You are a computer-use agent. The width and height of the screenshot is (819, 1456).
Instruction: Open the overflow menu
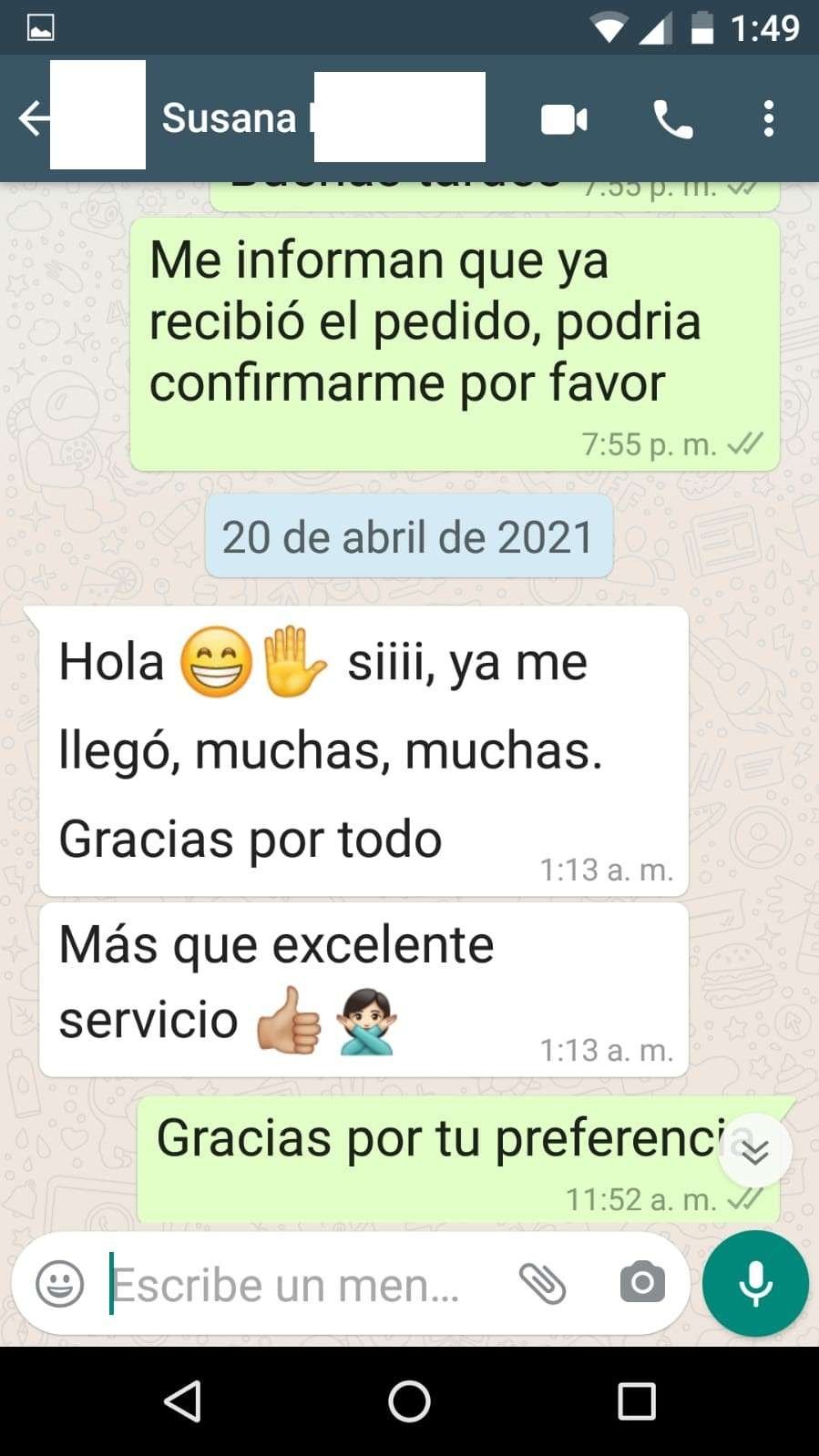769,119
